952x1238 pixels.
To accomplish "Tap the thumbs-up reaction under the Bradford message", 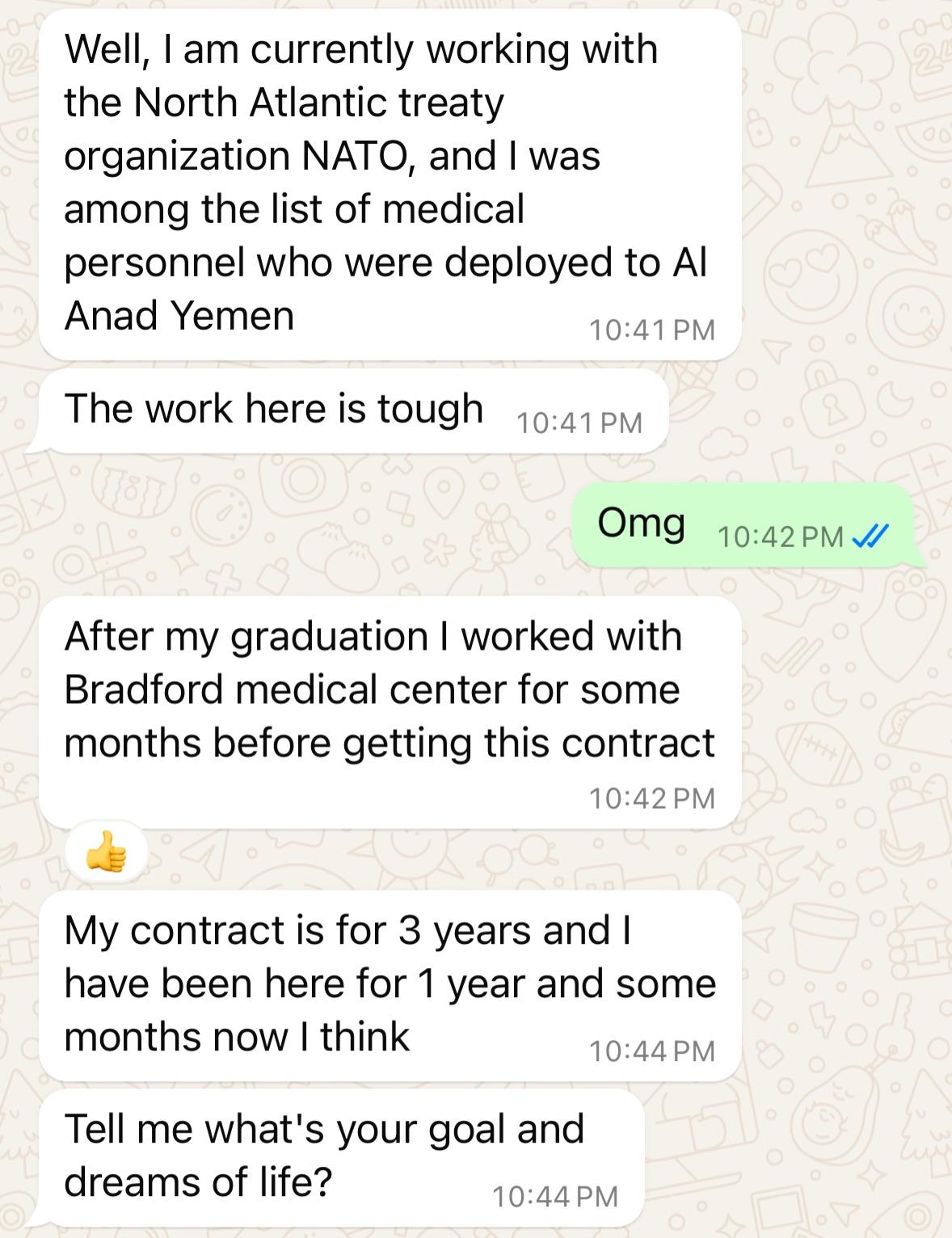I will (107, 853).
